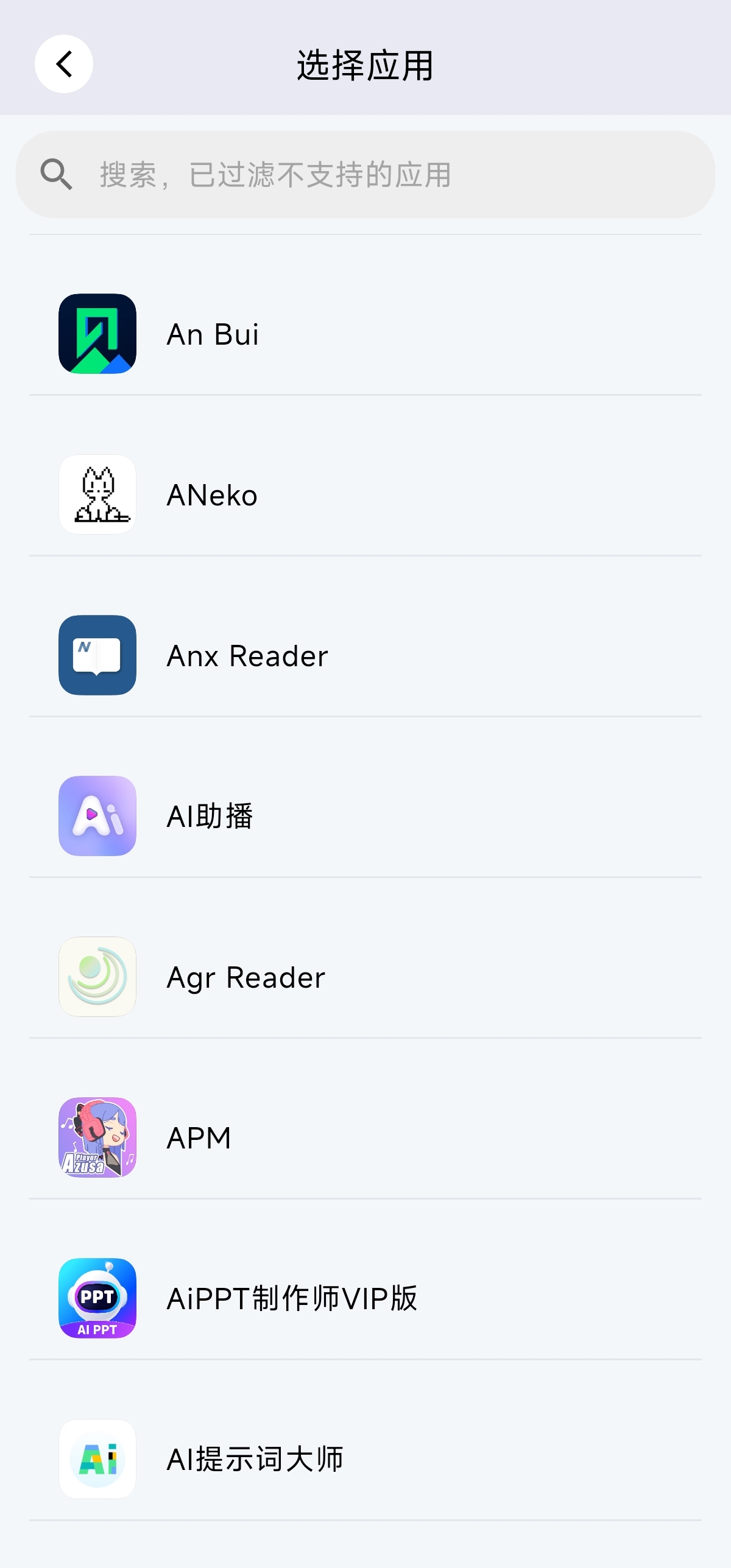Pick the AI助播 app

[365, 816]
